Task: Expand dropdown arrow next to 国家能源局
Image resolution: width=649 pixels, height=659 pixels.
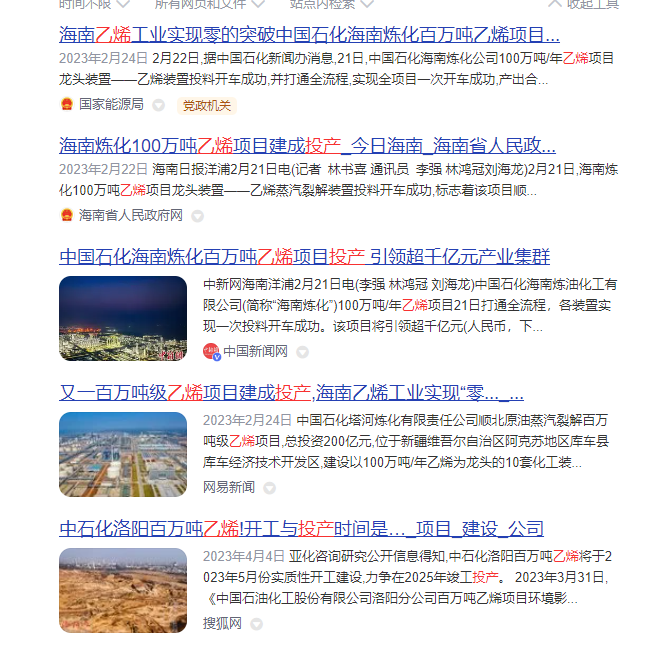Action: (158, 105)
